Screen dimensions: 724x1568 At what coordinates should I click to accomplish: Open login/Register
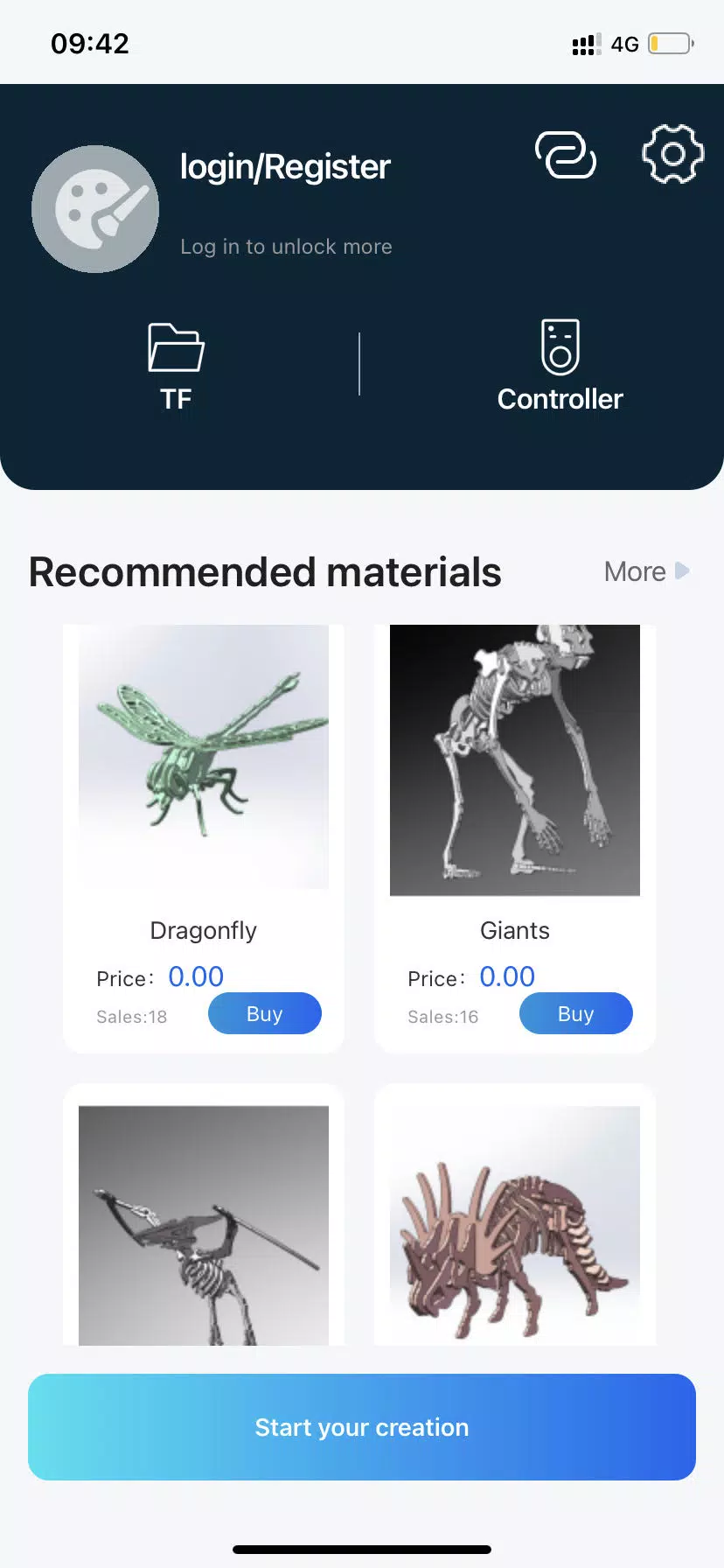pos(285,166)
